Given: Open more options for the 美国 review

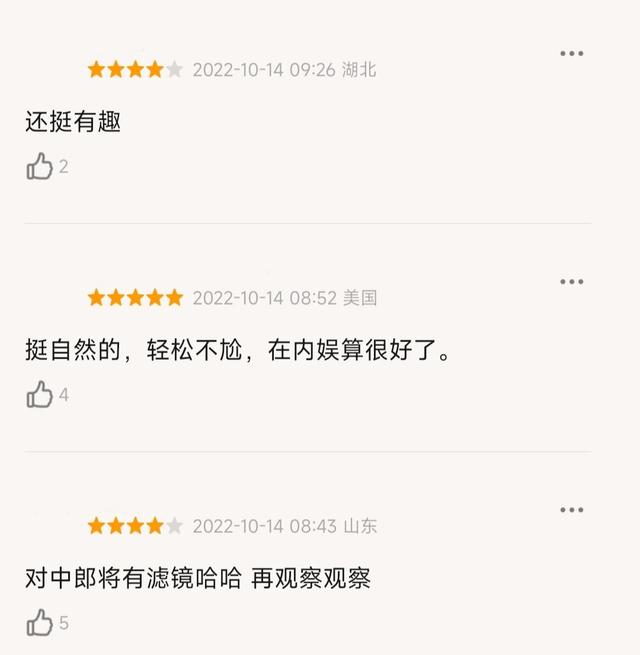Looking at the screenshot, I should pyautogui.click(x=571, y=282).
